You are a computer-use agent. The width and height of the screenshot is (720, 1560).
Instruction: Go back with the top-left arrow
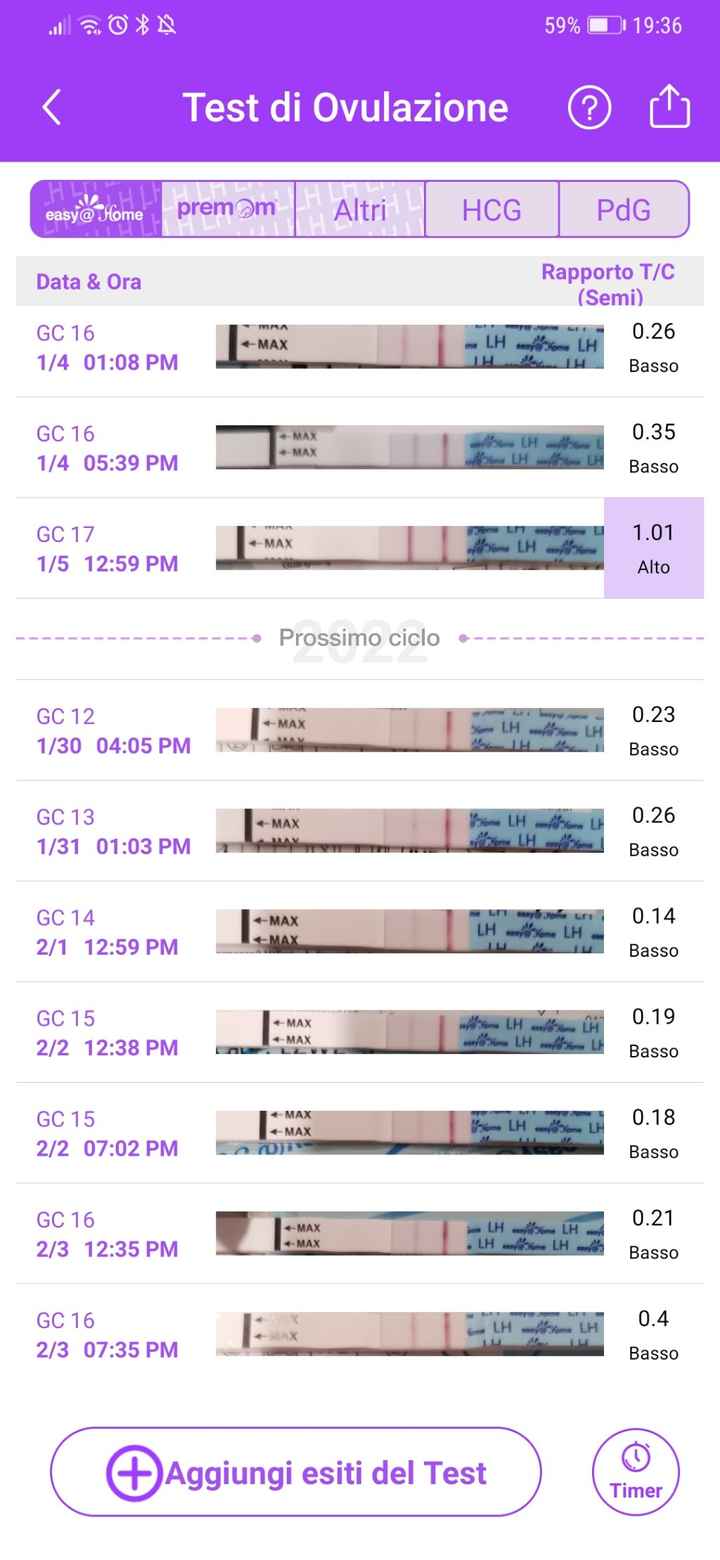[x=52, y=107]
